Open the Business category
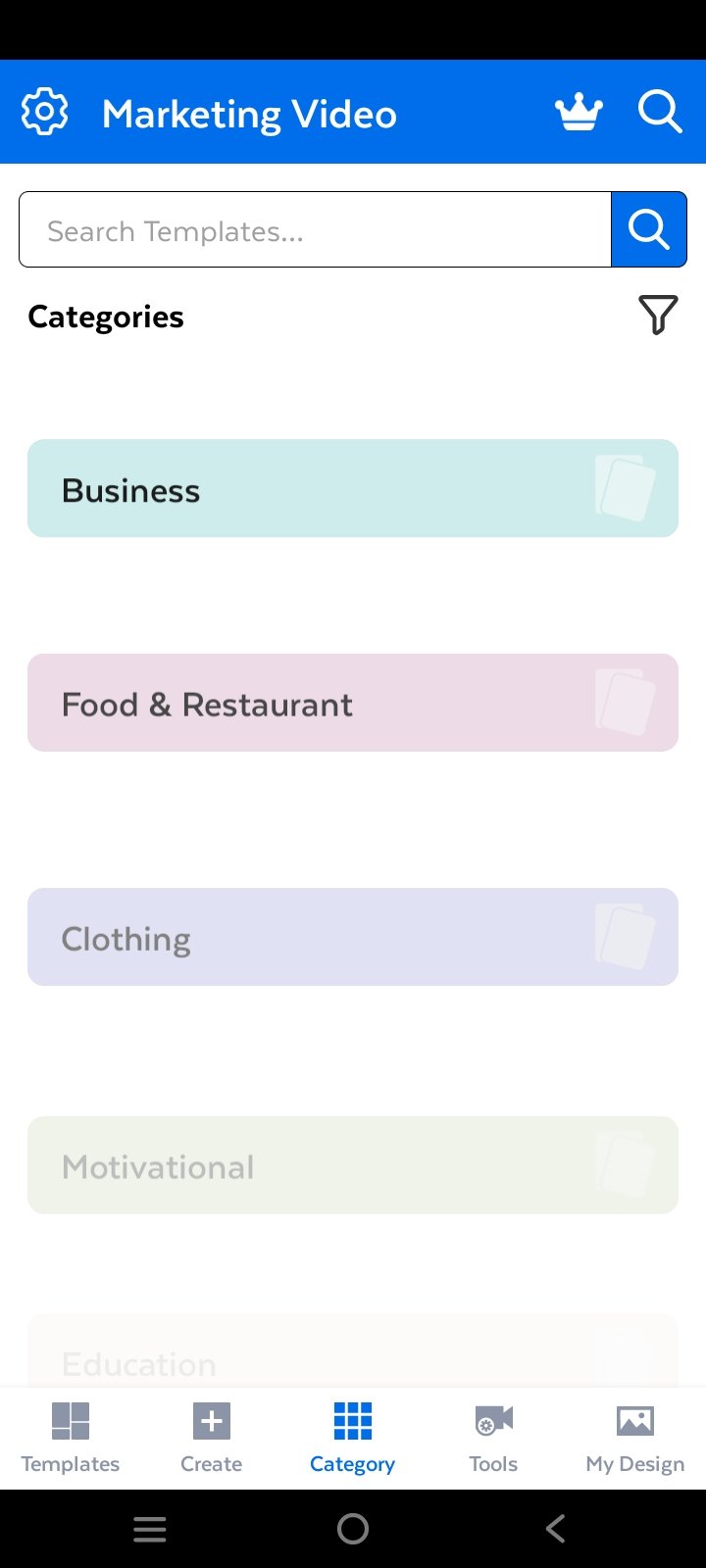The image size is (706, 1568). (353, 488)
